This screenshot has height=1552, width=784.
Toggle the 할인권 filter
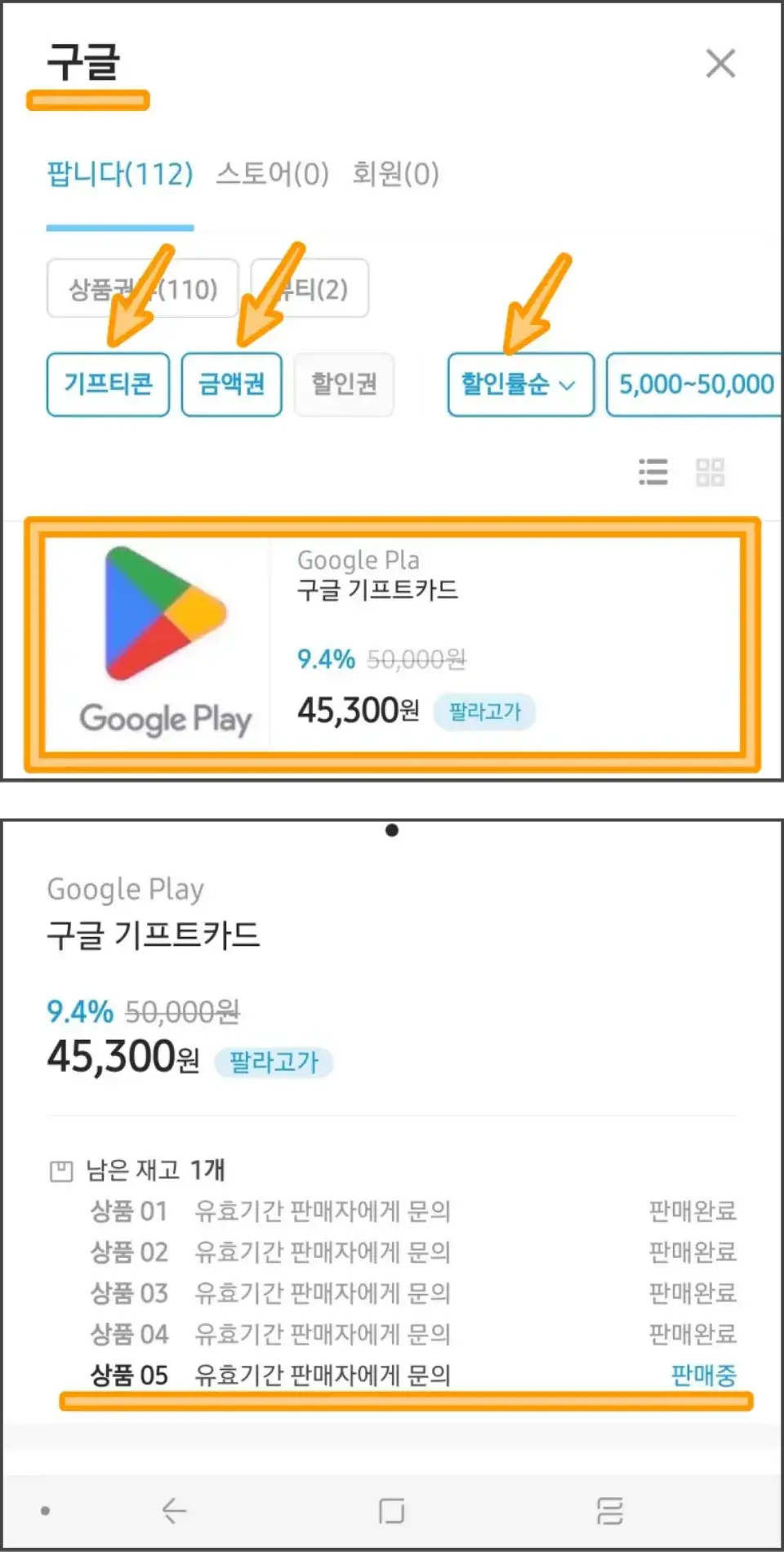coord(344,385)
